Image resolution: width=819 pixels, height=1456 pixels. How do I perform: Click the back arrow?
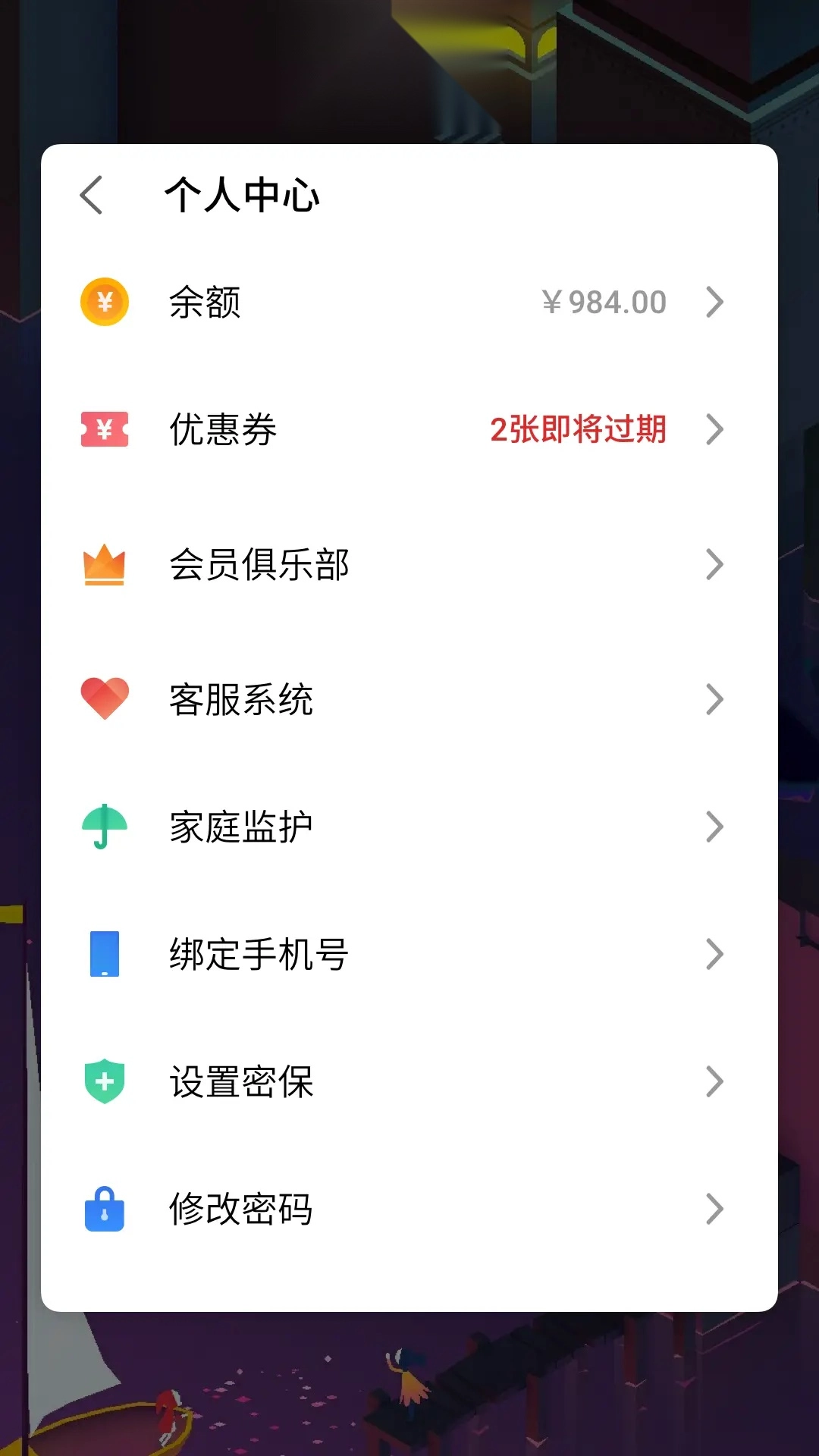92,196
